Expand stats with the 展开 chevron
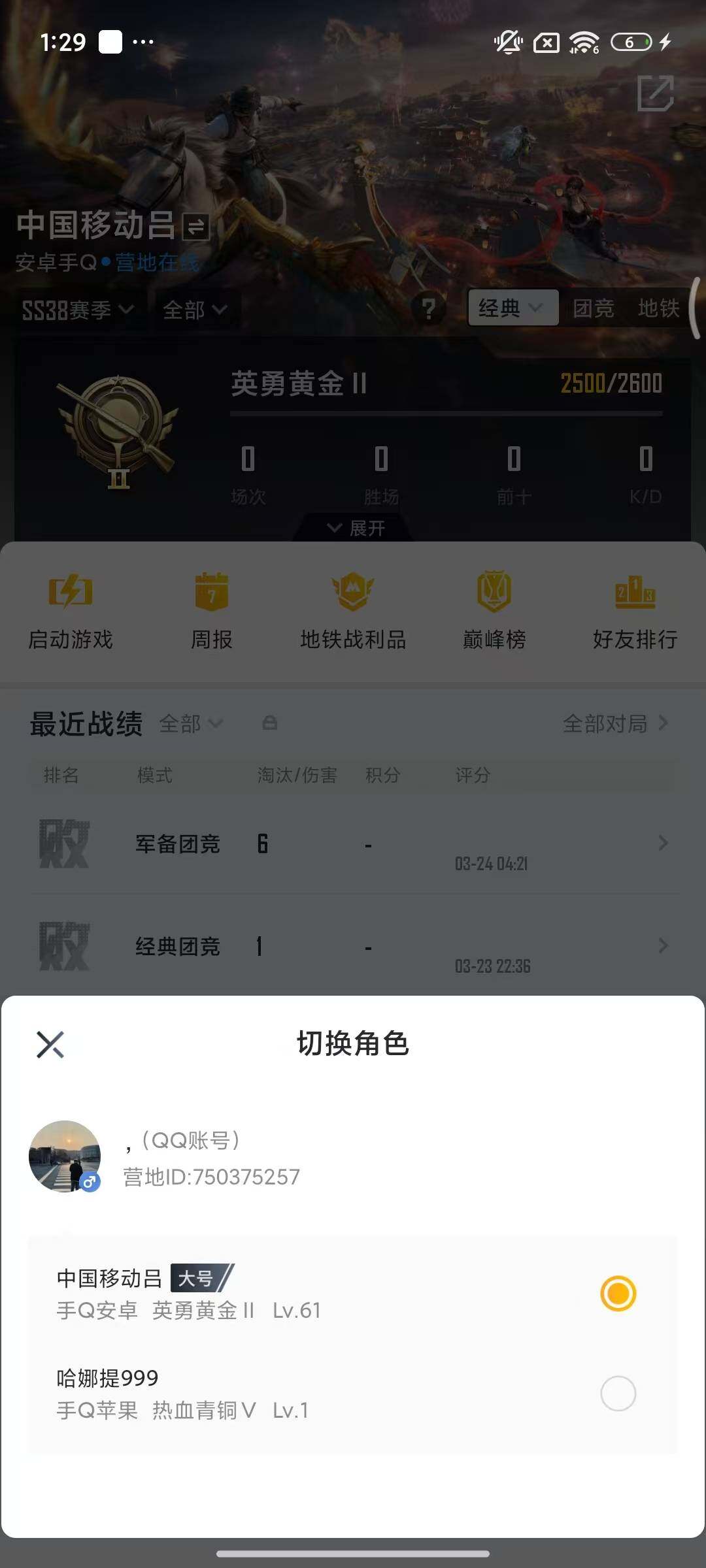 353,528
